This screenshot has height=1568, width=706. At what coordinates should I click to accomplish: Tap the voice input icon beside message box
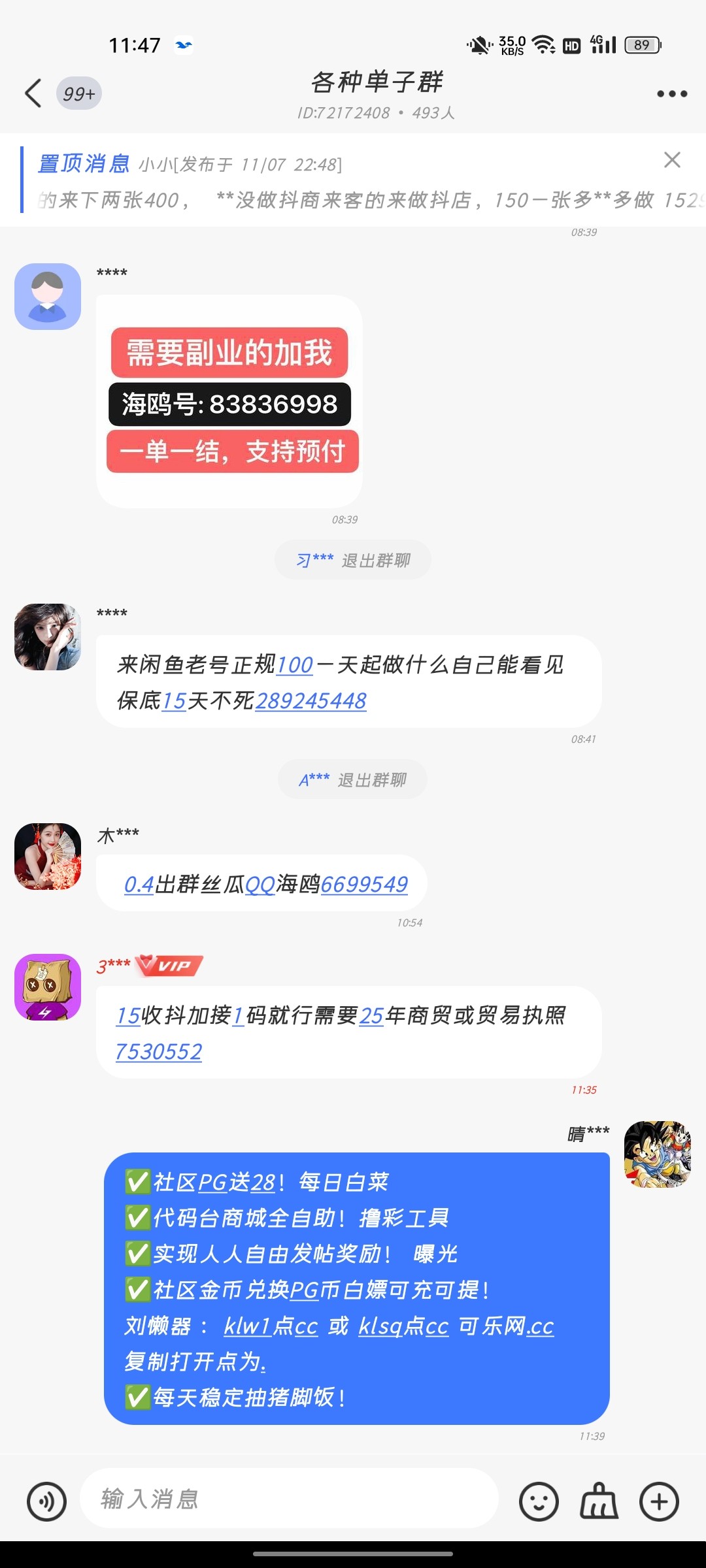click(46, 1500)
